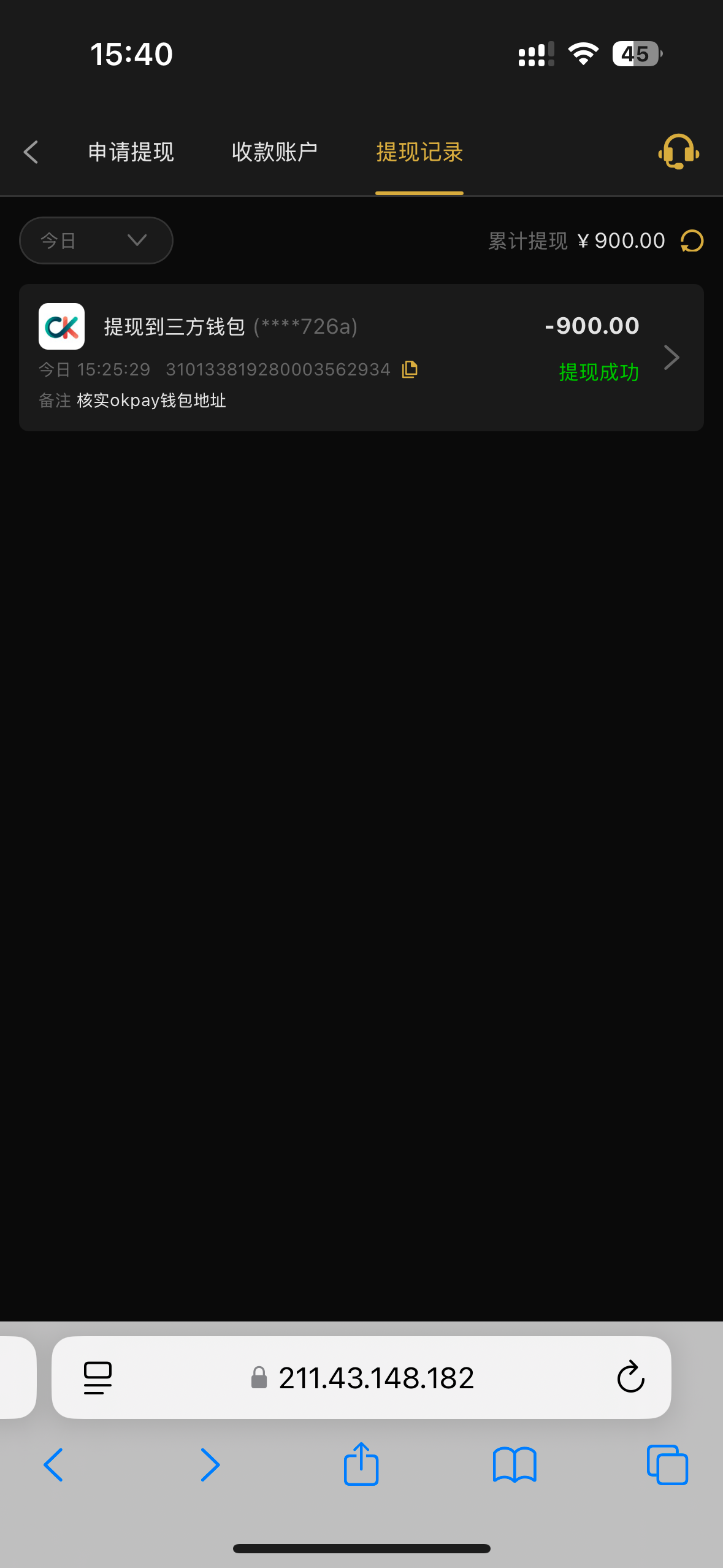Go forward in Safari browser
The width and height of the screenshot is (723, 1568).
[210, 1465]
